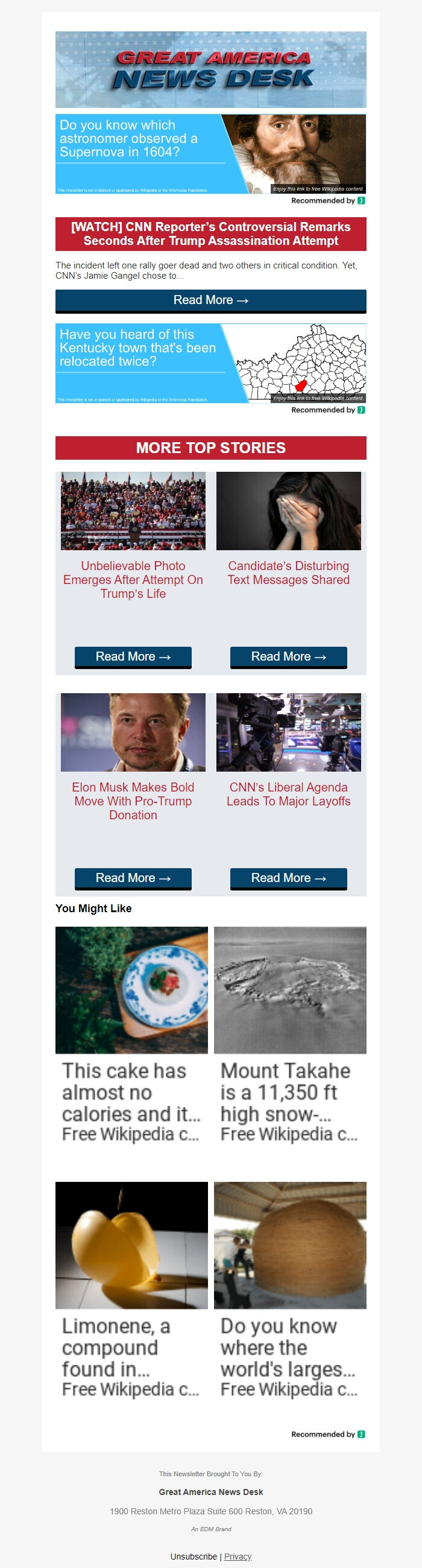Image resolution: width=422 pixels, height=1568 pixels.
Task: Read more on CNN's major layoffs
Action: [288, 878]
